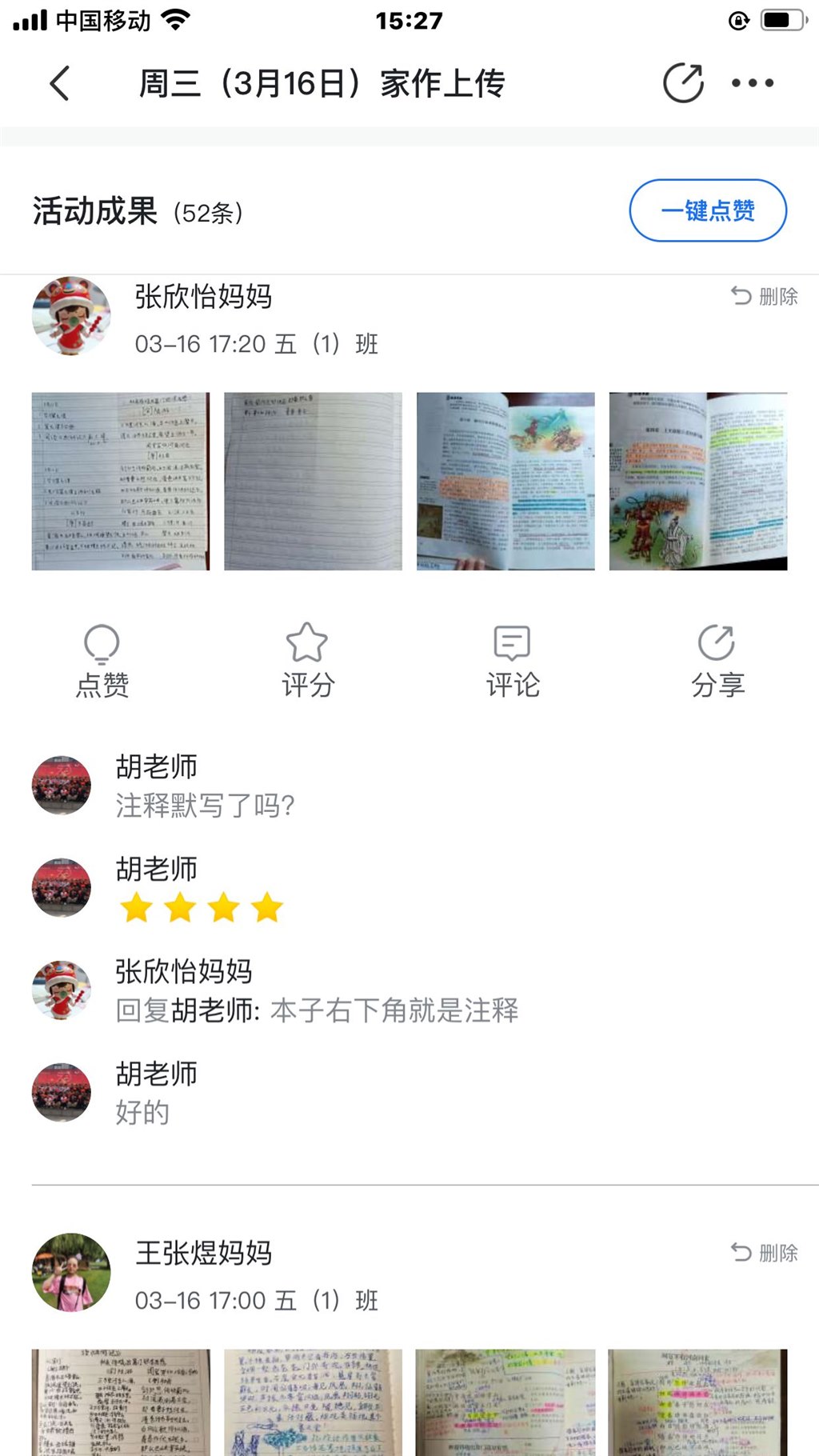The height and width of the screenshot is (1456, 819).
Task: Rate the submission using 评分
Action: 307,661
